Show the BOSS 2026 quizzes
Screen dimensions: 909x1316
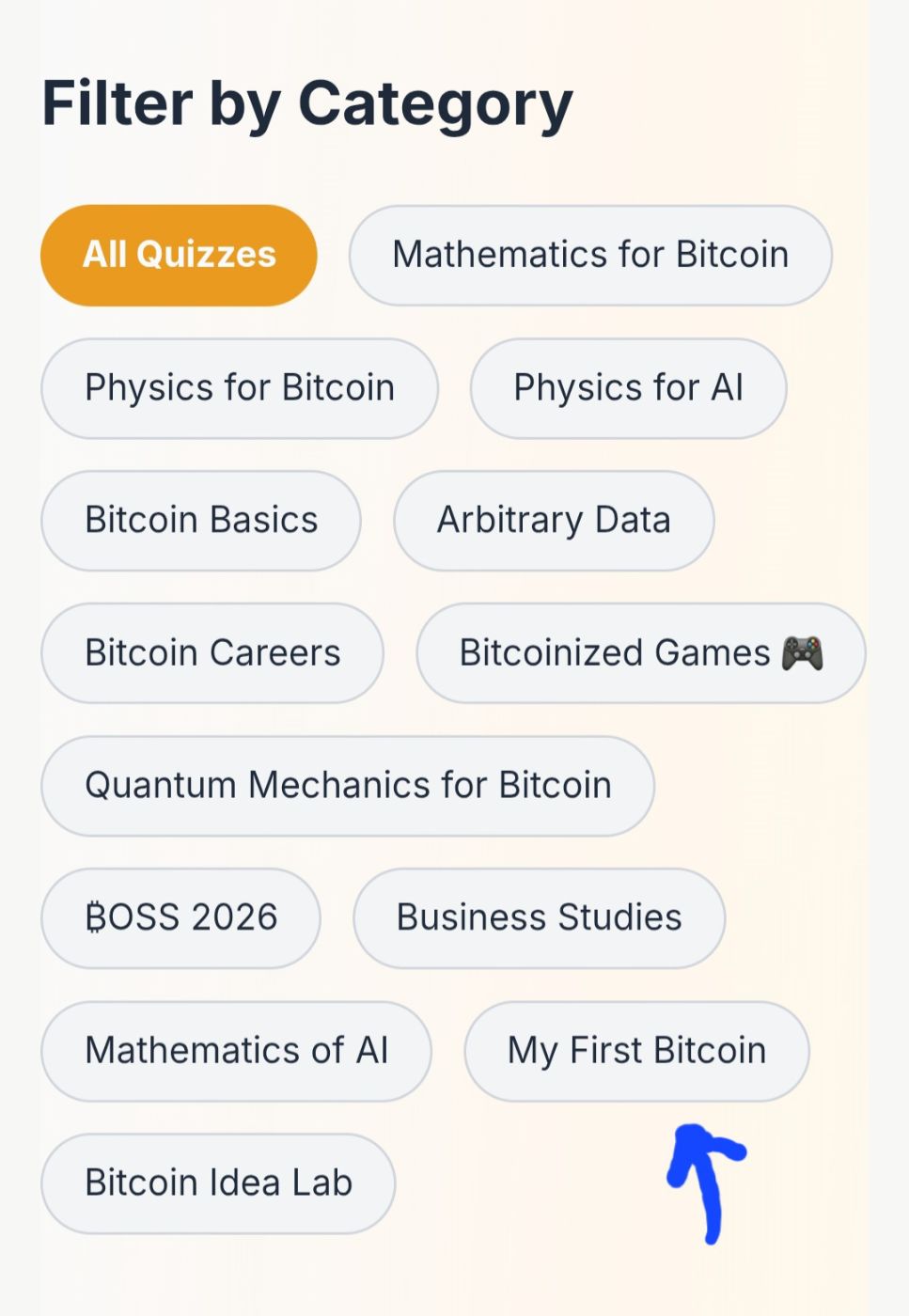tap(180, 917)
